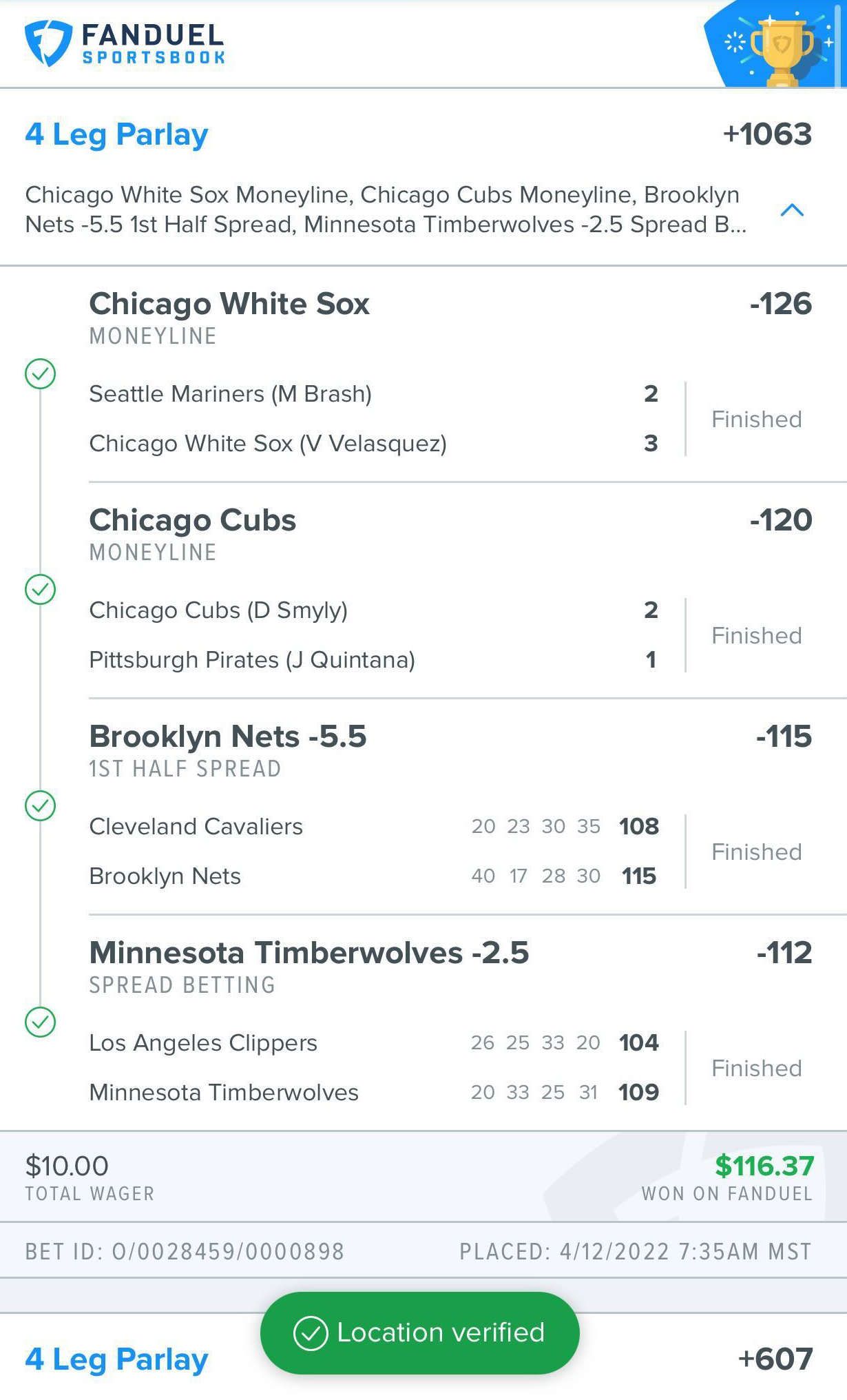Screen dimensions: 847x1400
Task: View the Brooklyn Nets -5.5 leg details
Action: pyautogui.click(x=450, y=807)
